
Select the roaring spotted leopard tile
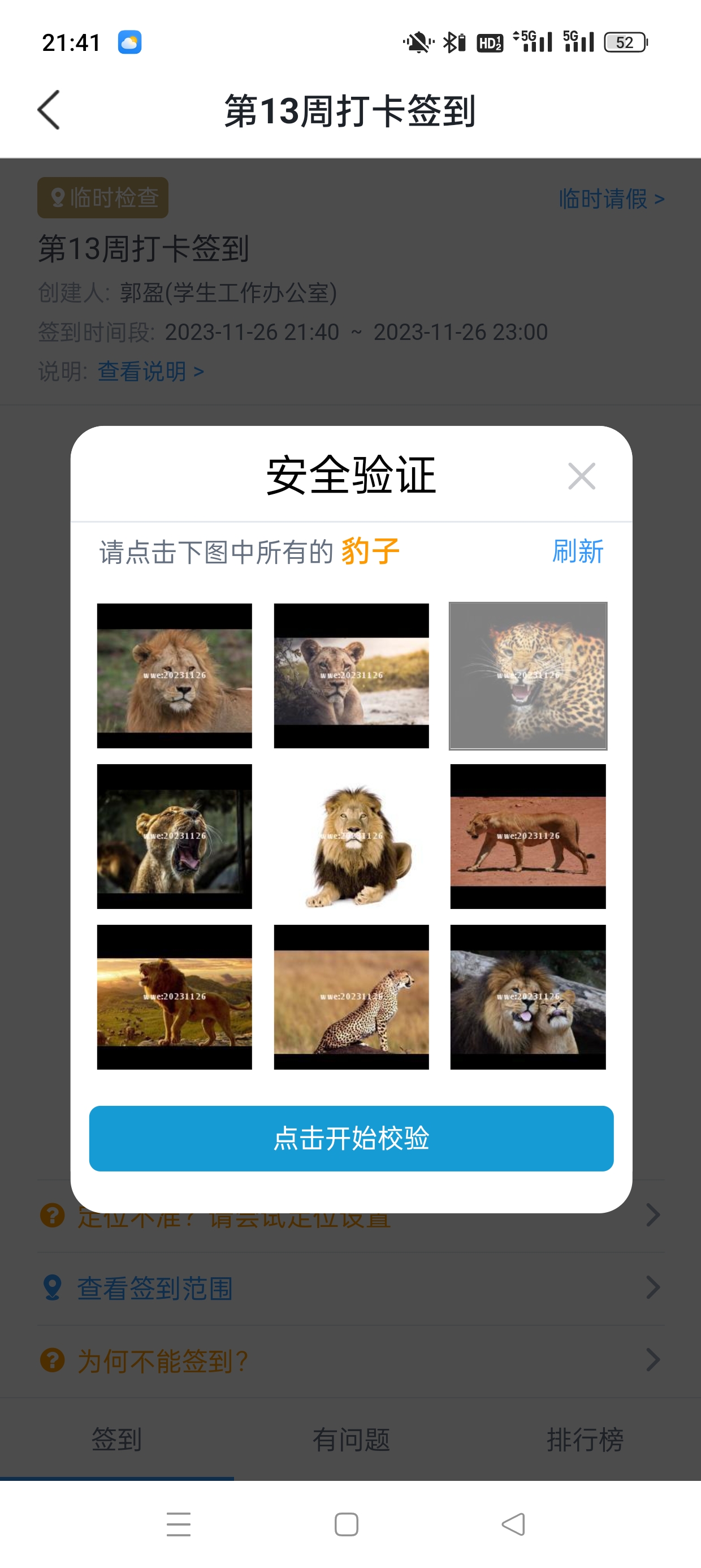pos(527,675)
